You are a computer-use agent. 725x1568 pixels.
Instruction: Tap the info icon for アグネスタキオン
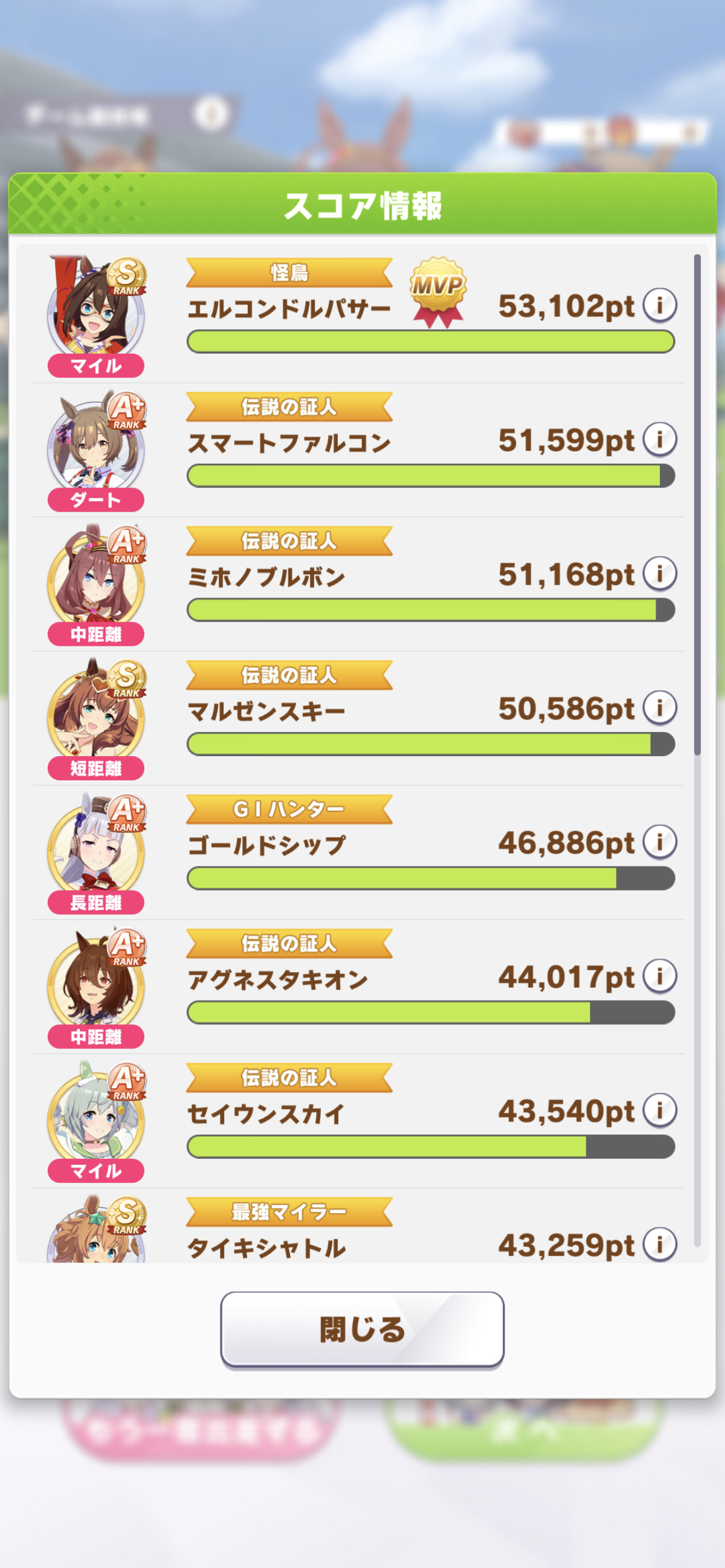pyautogui.click(x=659, y=977)
